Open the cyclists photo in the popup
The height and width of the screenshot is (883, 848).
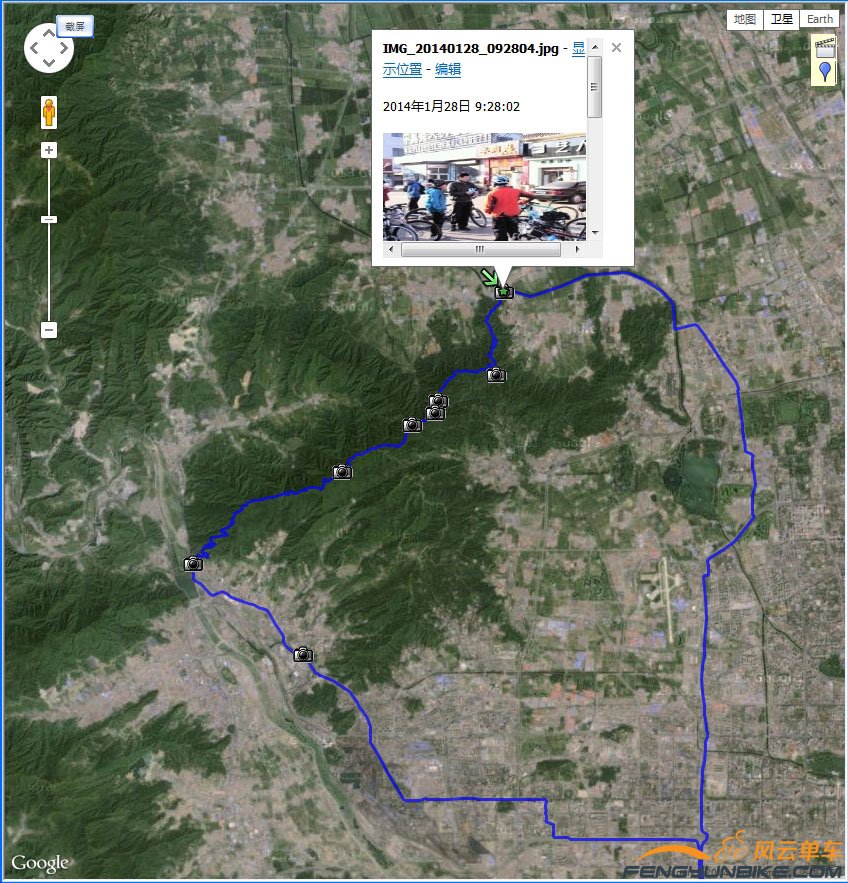[x=484, y=186]
